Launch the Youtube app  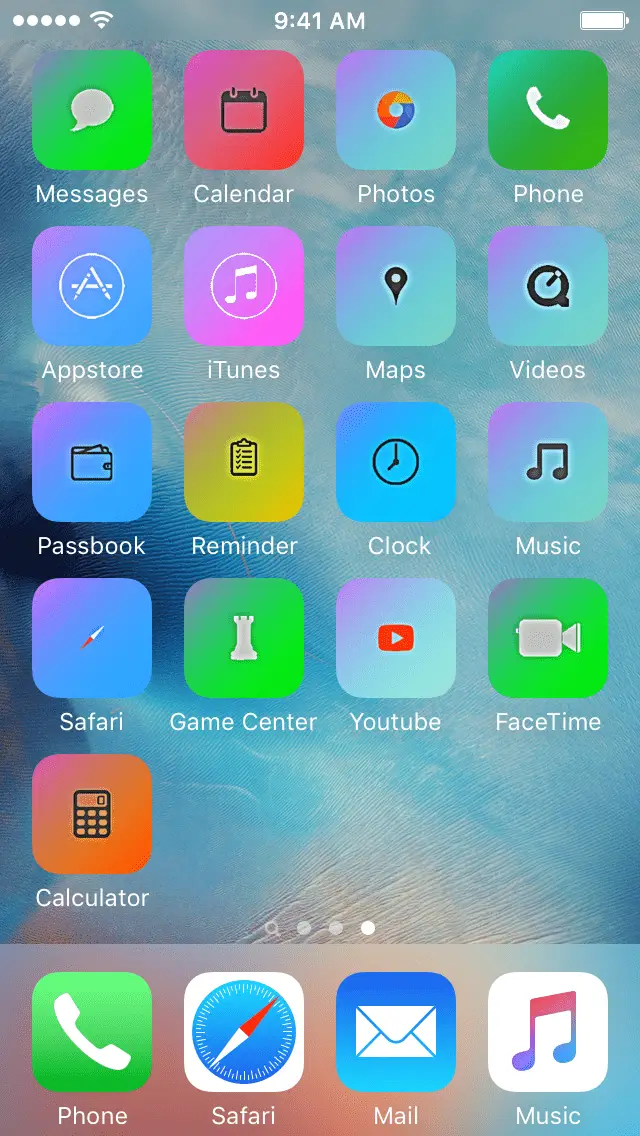click(x=396, y=639)
